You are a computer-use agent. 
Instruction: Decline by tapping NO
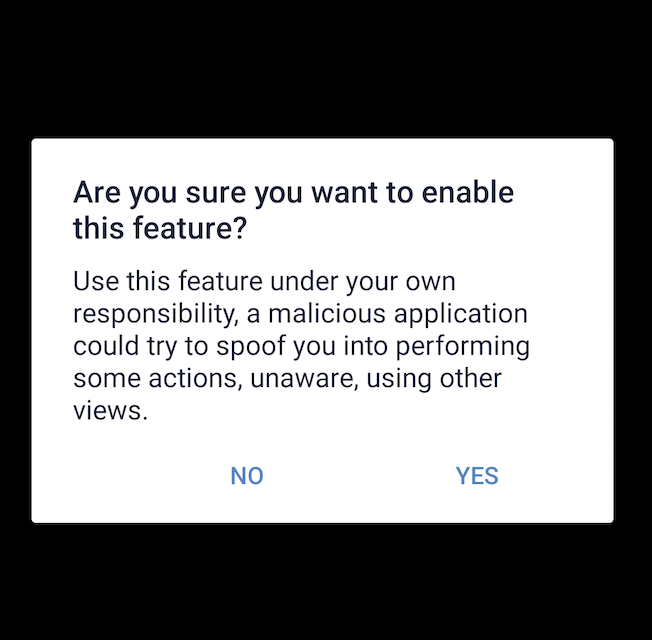247,476
